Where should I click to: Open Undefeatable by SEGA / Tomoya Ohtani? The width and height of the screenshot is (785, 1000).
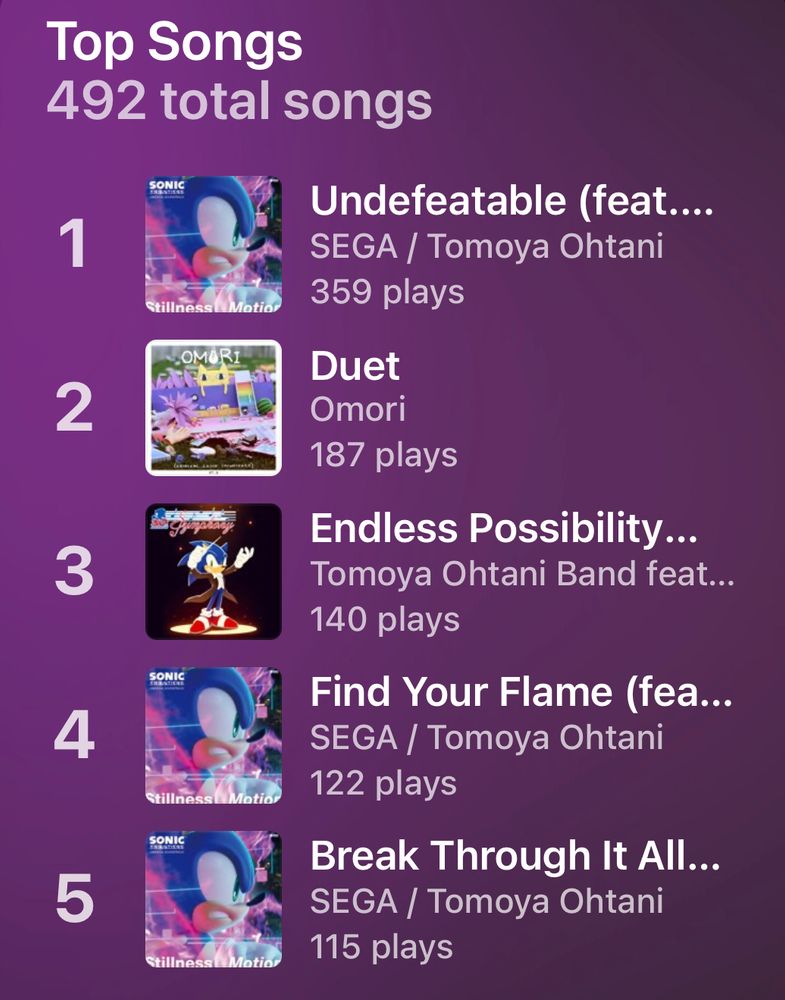point(512,203)
